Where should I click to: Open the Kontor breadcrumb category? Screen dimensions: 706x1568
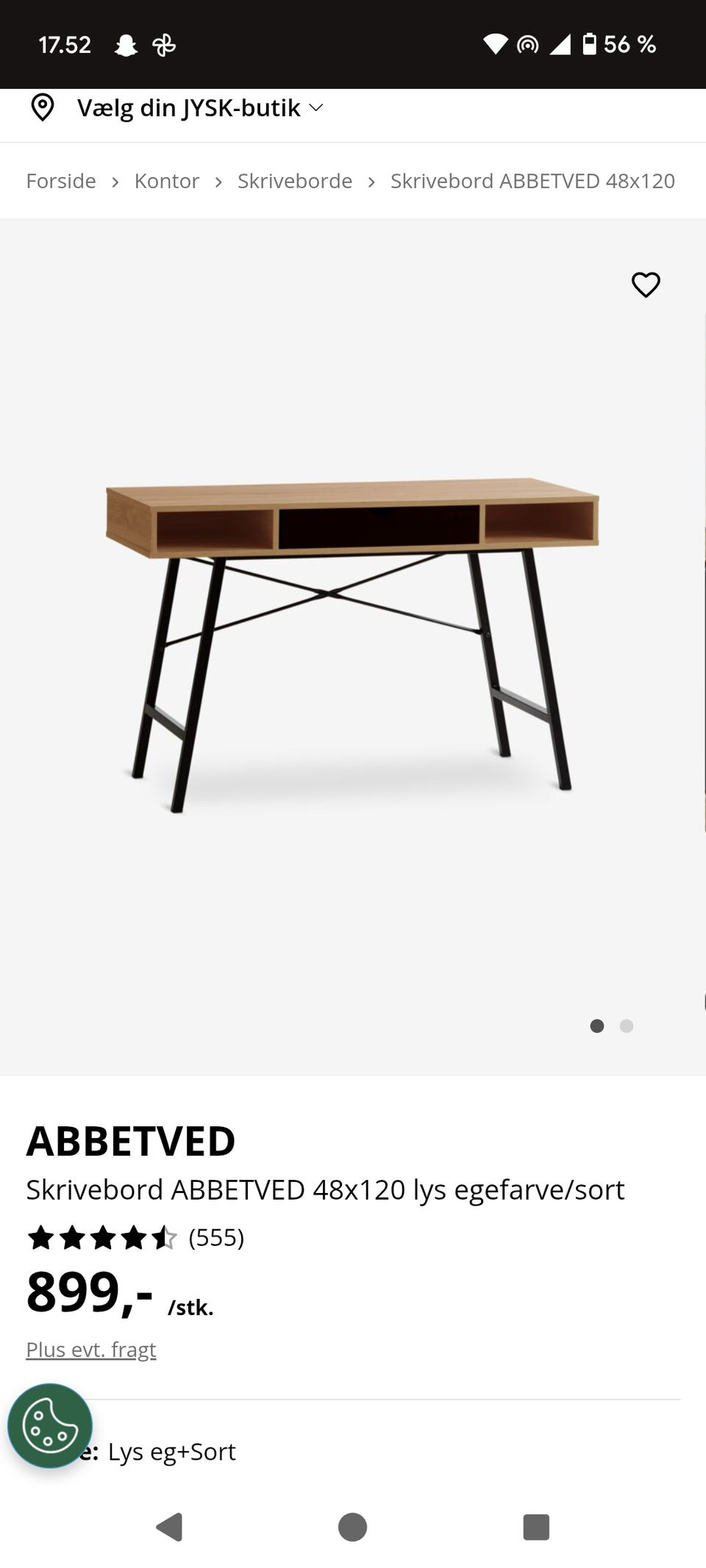click(166, 181)
